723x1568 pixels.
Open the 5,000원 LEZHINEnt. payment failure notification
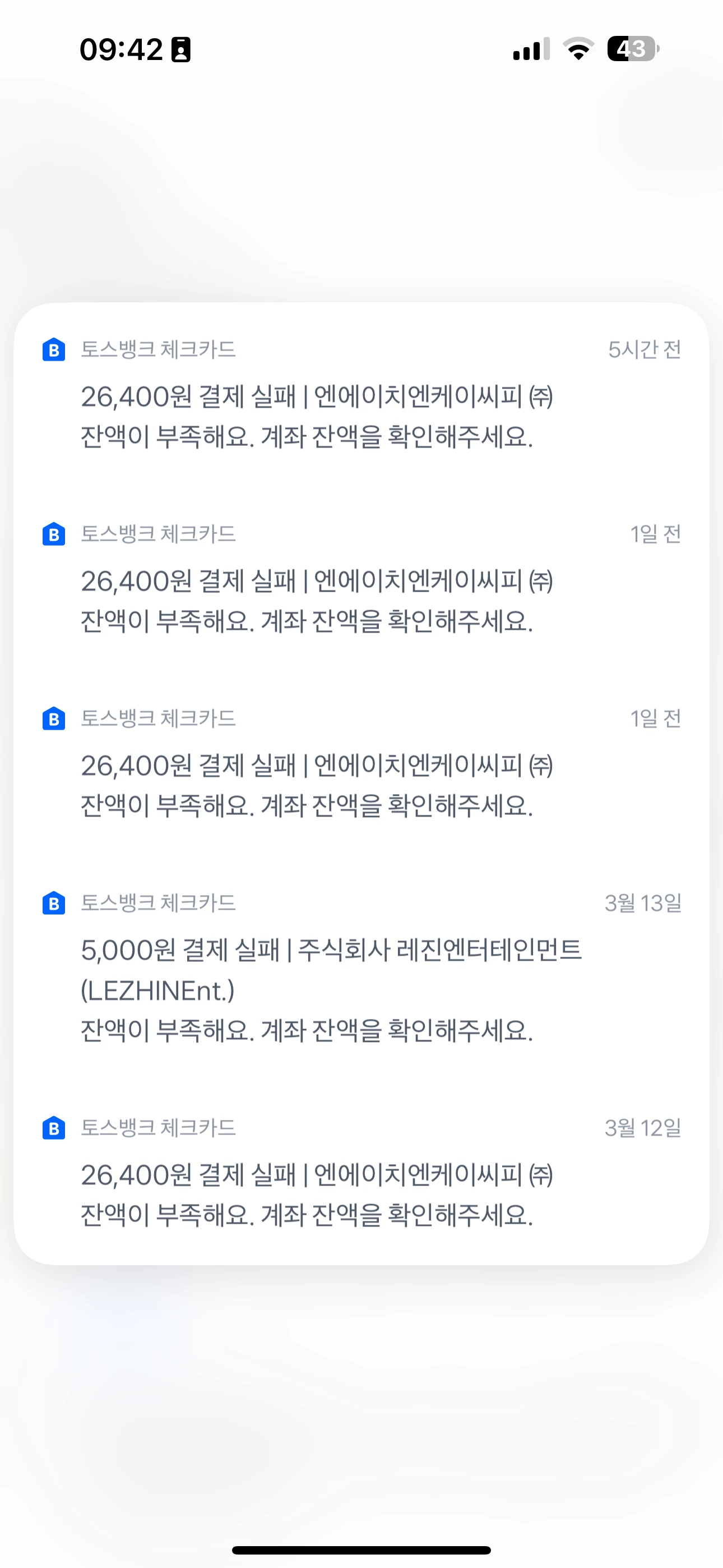coord(361,969)
